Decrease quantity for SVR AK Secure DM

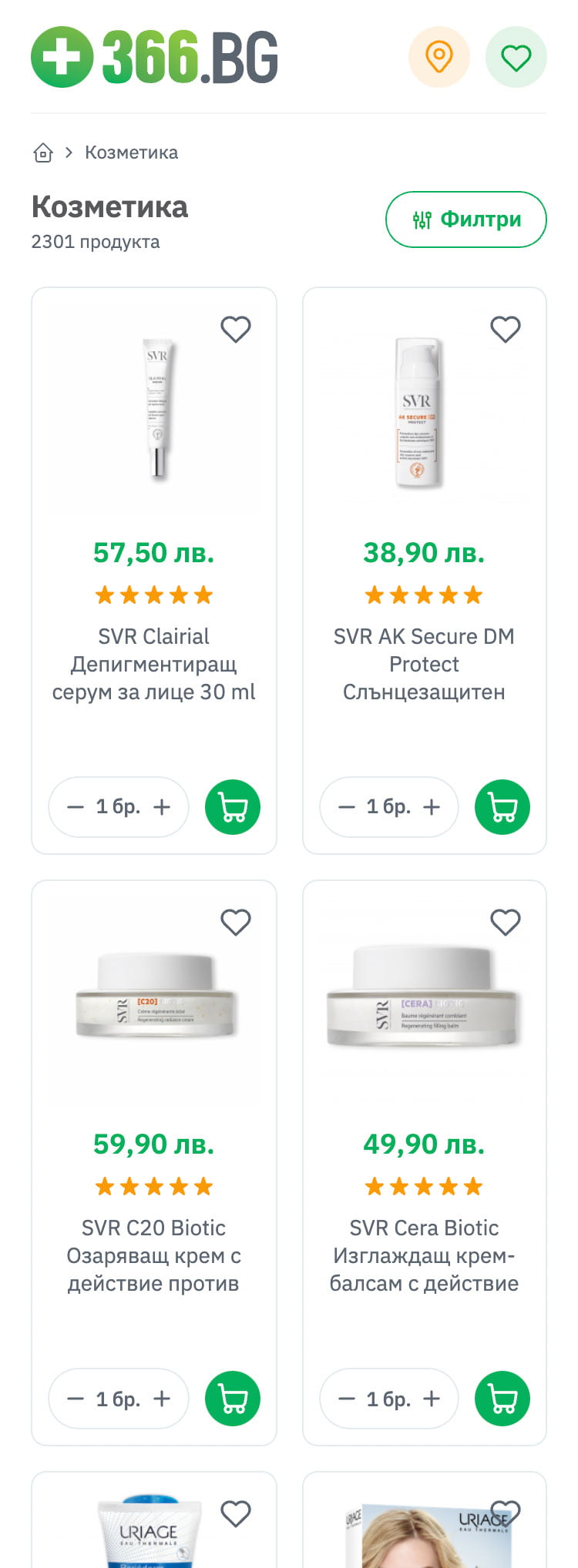[345, 806]
